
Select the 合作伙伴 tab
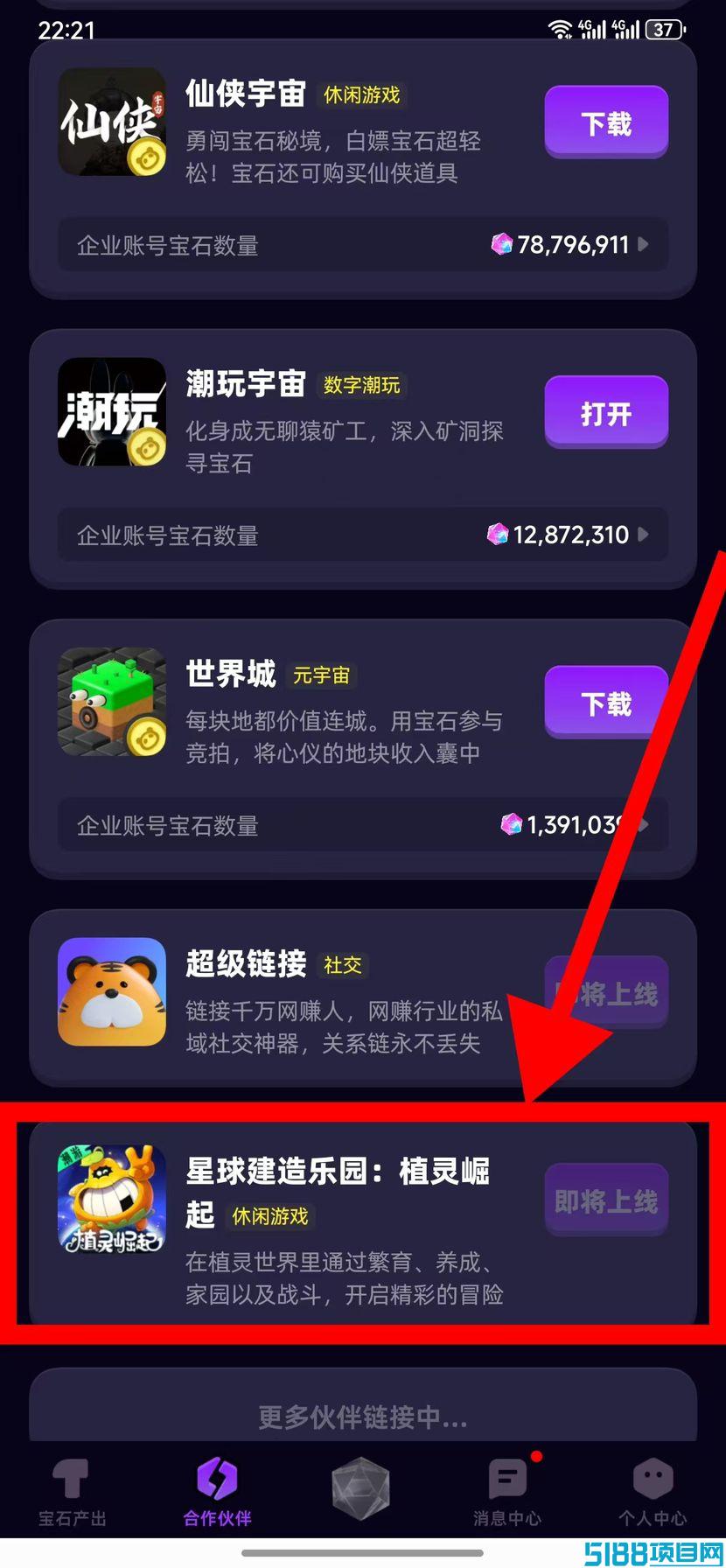(217, 1492)
